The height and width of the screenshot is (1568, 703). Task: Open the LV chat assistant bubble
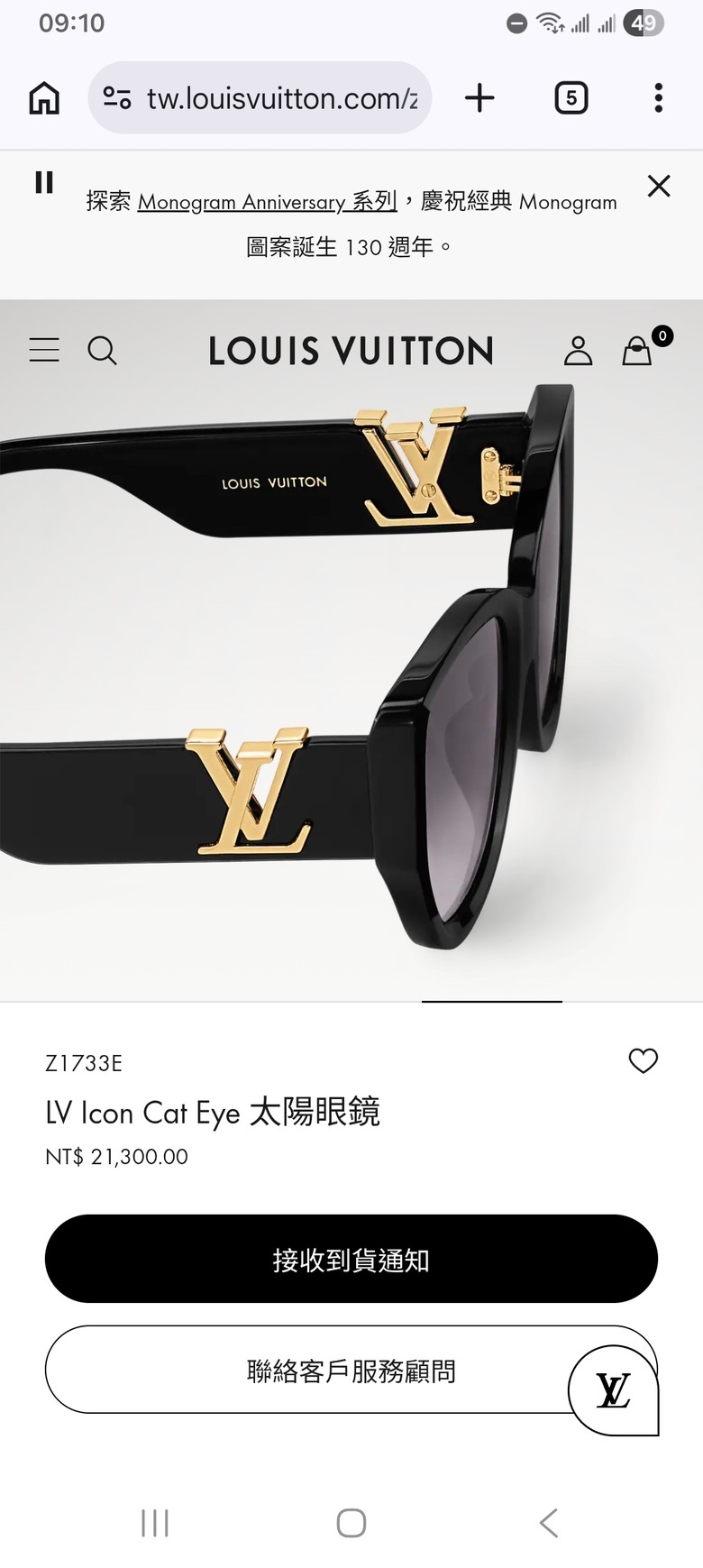(614, 1390)
